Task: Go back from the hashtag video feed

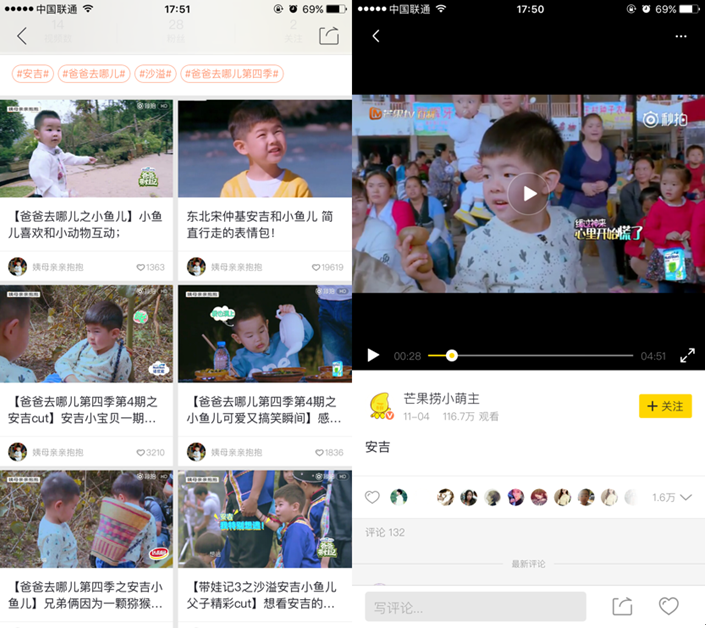Action: point(22,37)
